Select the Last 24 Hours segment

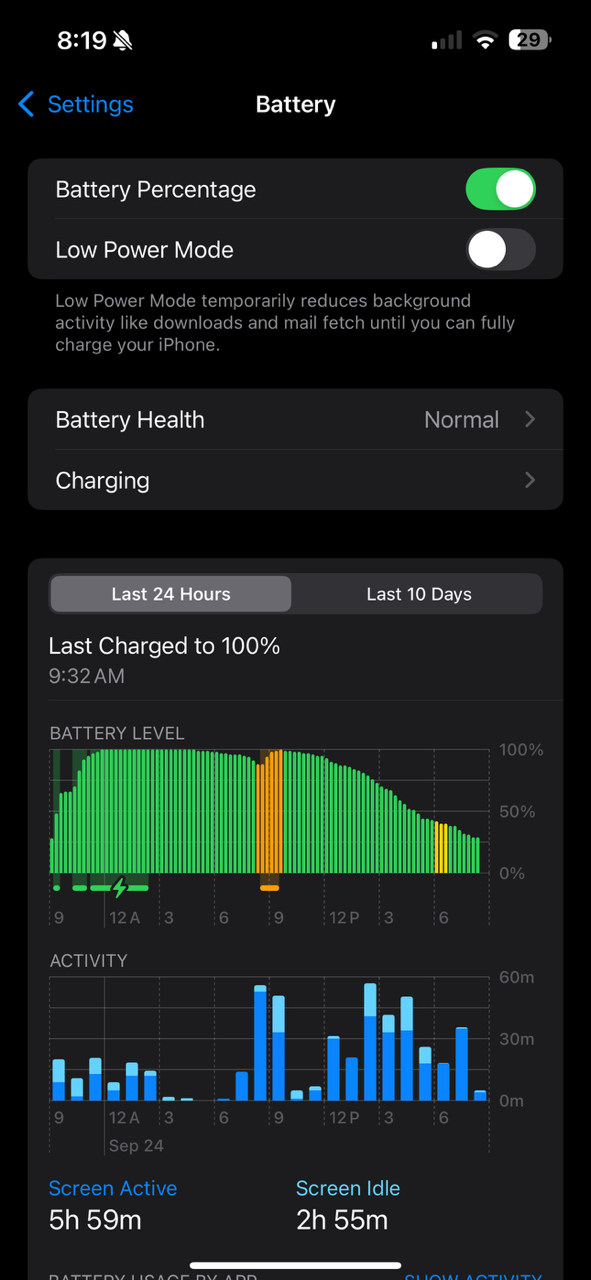(171, 594)
